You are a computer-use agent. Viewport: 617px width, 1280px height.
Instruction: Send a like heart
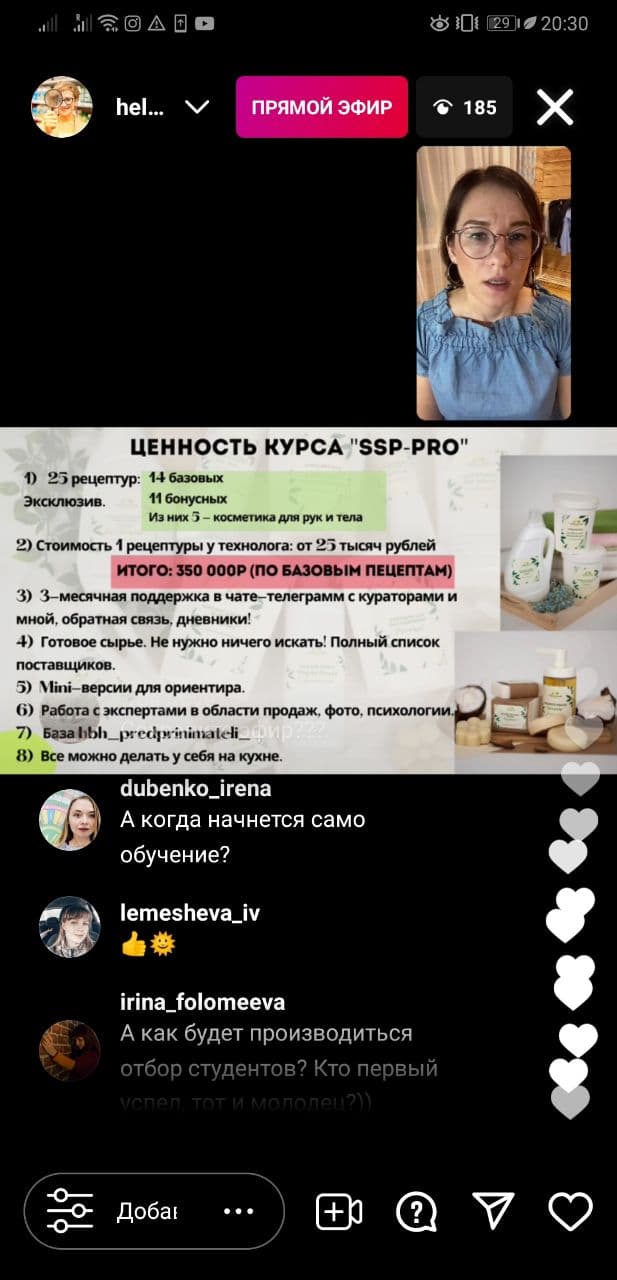pyautogui.click(x=571, y=1212)
